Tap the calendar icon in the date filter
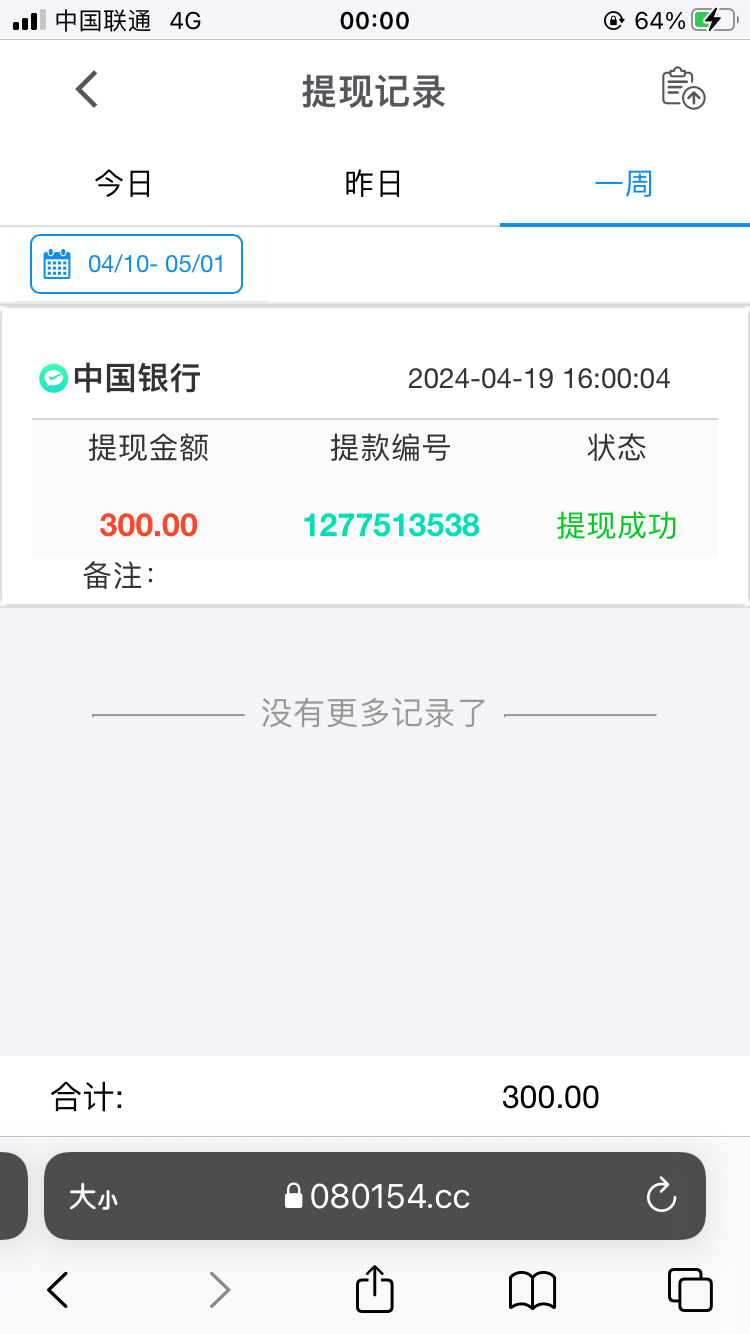750x1334 pixels. coord(57,263)
